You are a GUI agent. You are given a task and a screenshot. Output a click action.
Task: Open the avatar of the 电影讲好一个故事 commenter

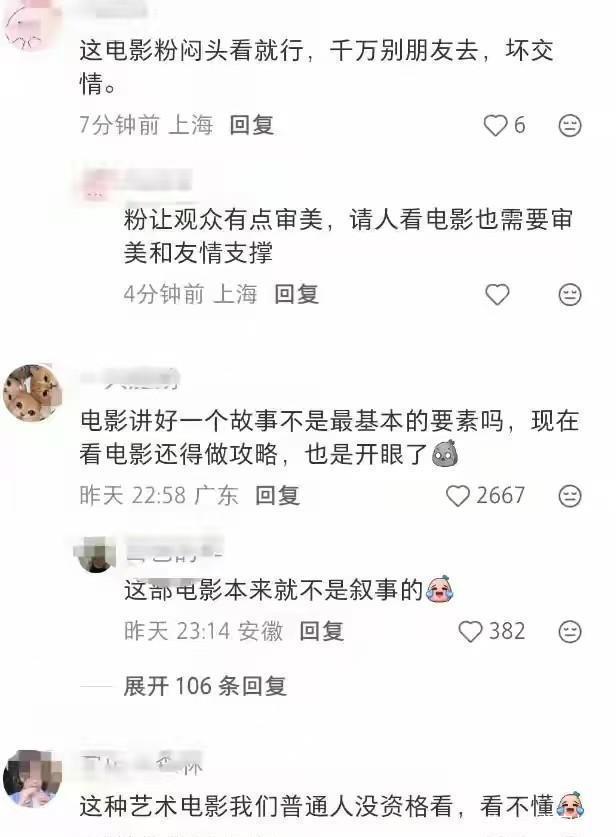click(x=32, y=393)
